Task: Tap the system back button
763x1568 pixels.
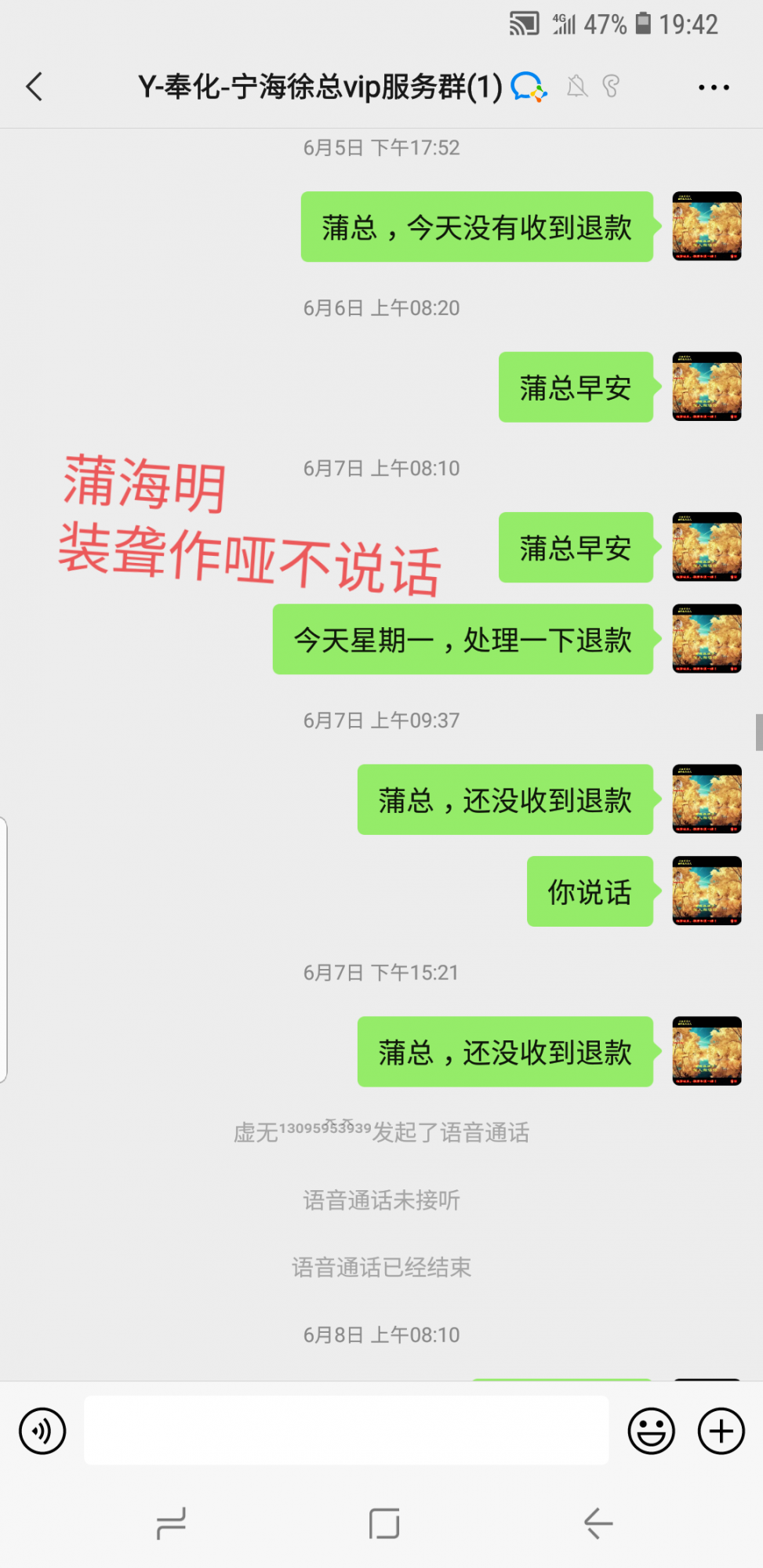Action: point(598,1523)
